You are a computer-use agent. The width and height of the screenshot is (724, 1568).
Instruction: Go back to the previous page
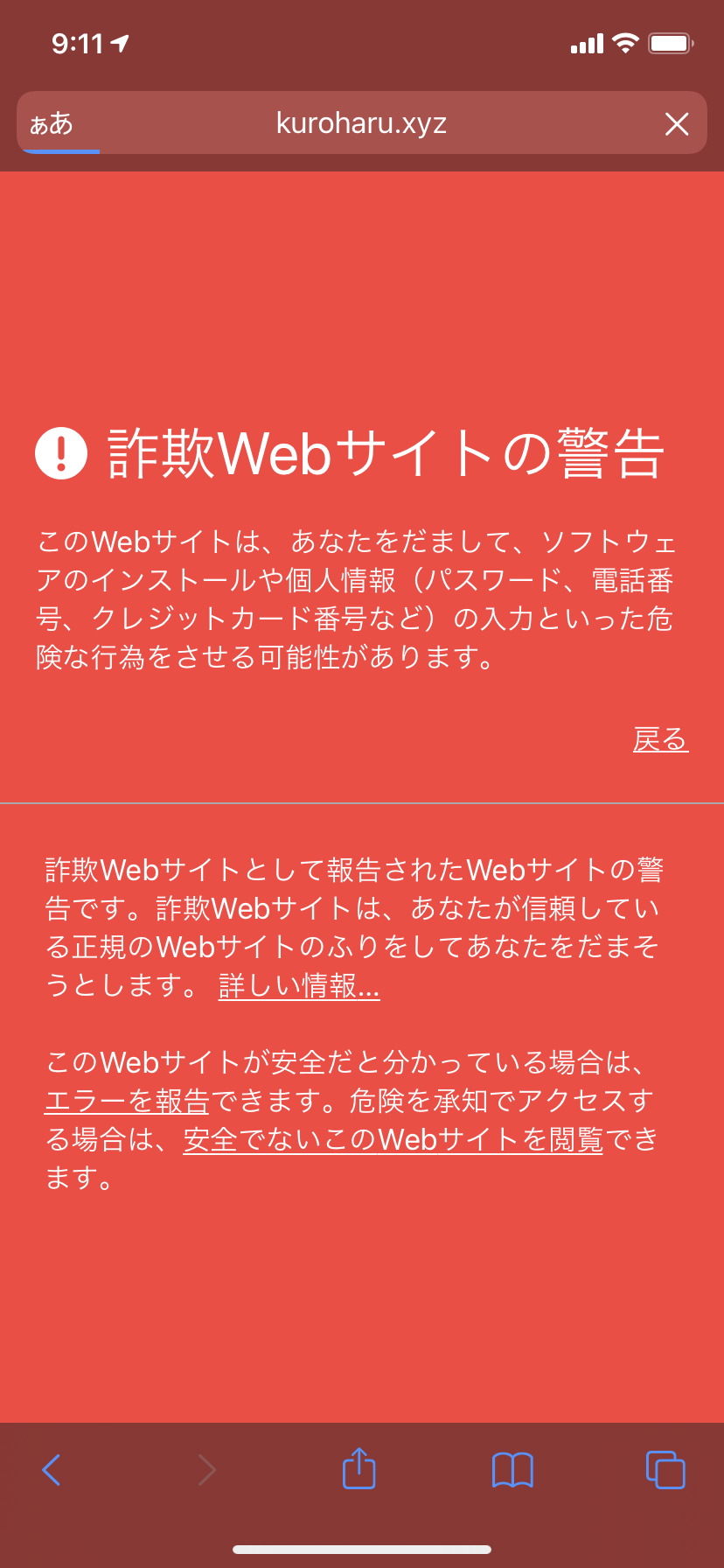pos(52,1469)
